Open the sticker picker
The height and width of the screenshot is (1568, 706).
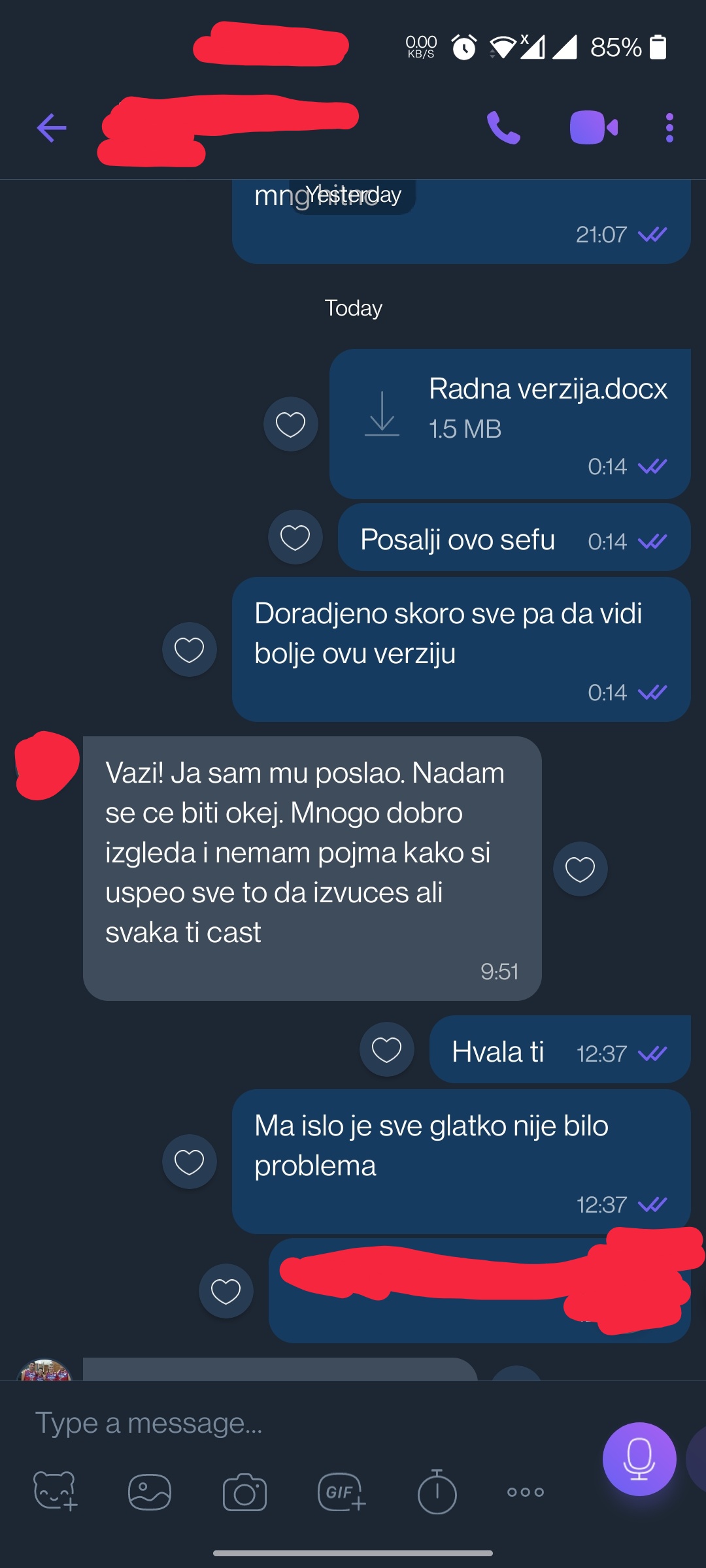(56, 1492)
